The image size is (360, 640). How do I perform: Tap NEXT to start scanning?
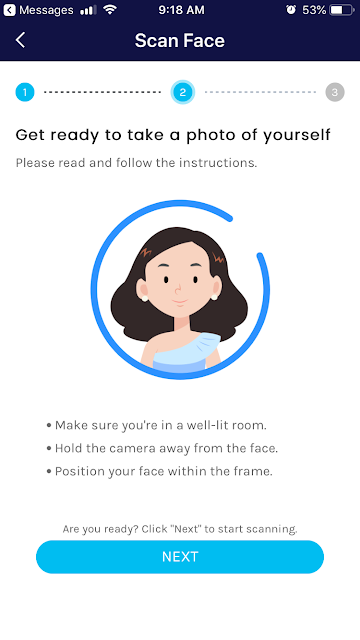coord(180,557)
